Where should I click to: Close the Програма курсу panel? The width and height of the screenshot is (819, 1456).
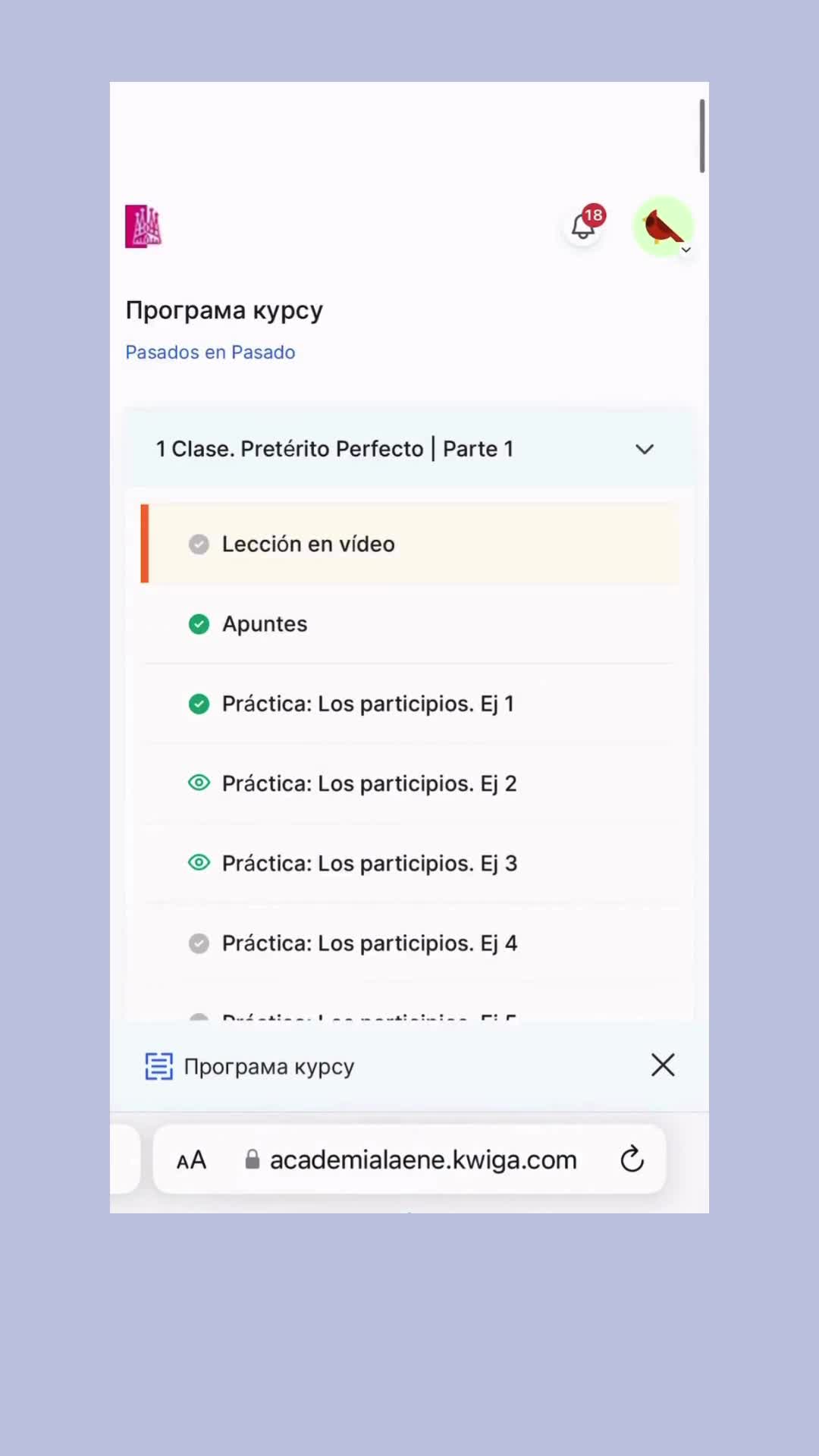(x=663, y=1065)
